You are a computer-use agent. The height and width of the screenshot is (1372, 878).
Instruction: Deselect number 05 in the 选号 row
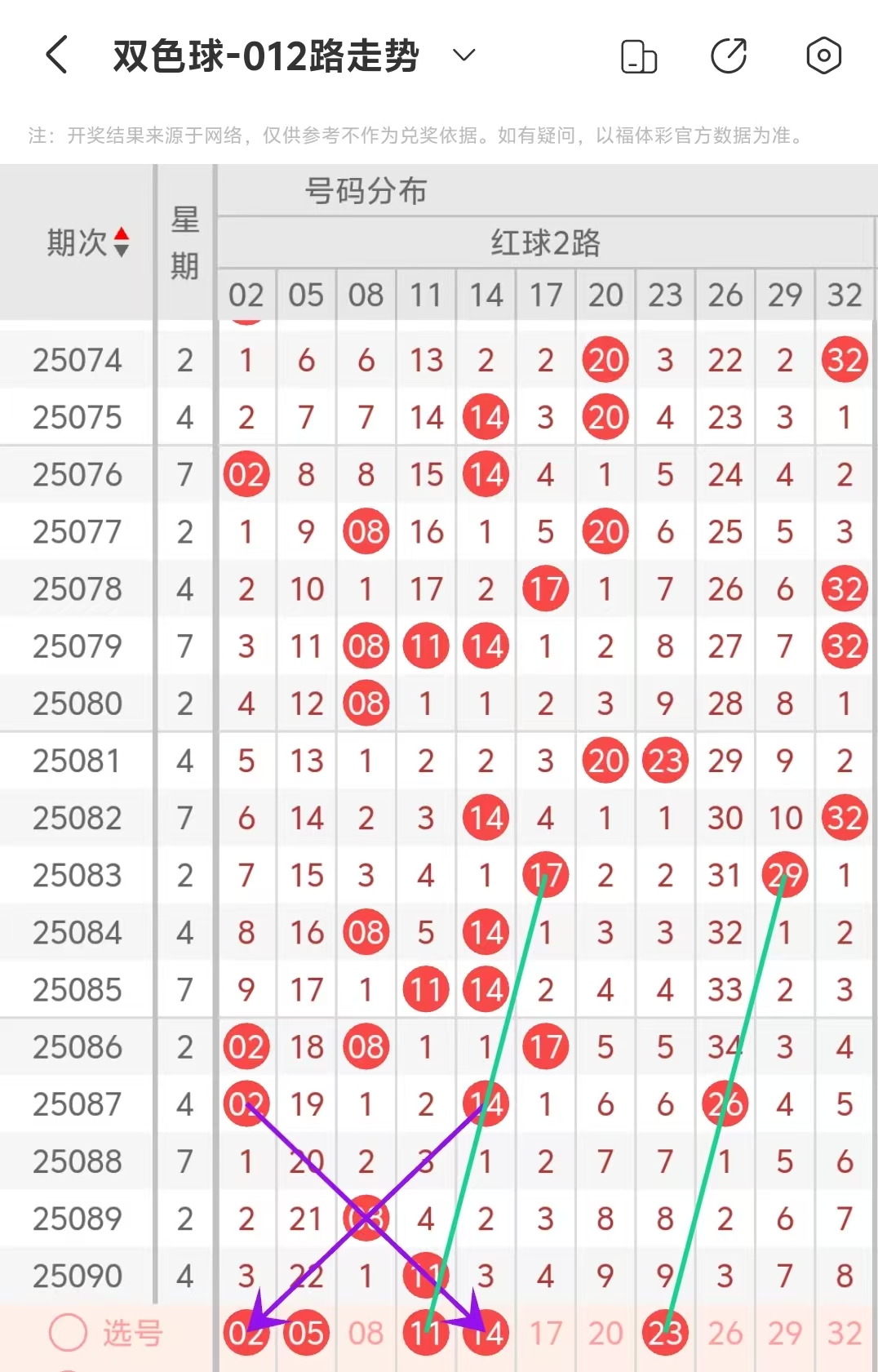pyautogui.click(x=306, y=1334)
